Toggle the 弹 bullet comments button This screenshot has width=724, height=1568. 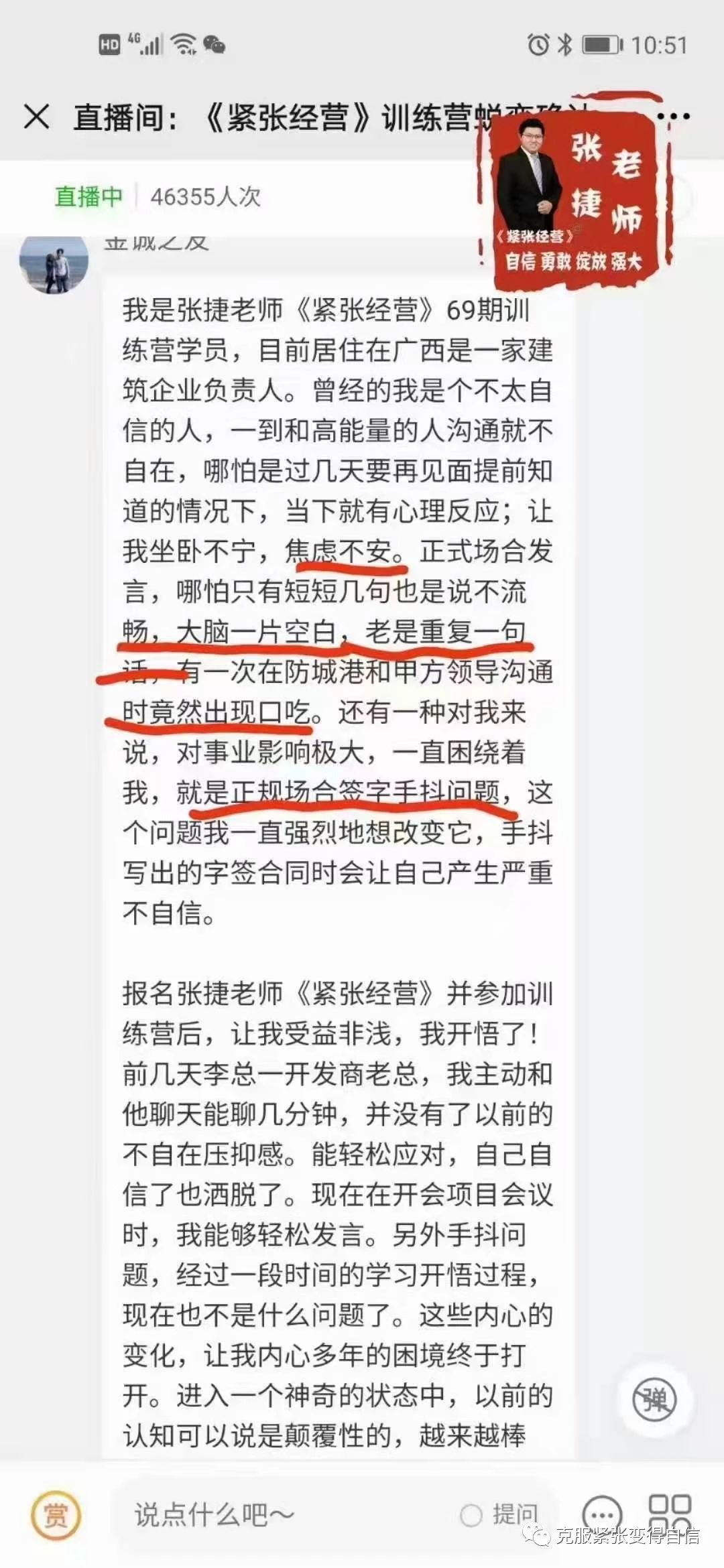[655, 1400]
